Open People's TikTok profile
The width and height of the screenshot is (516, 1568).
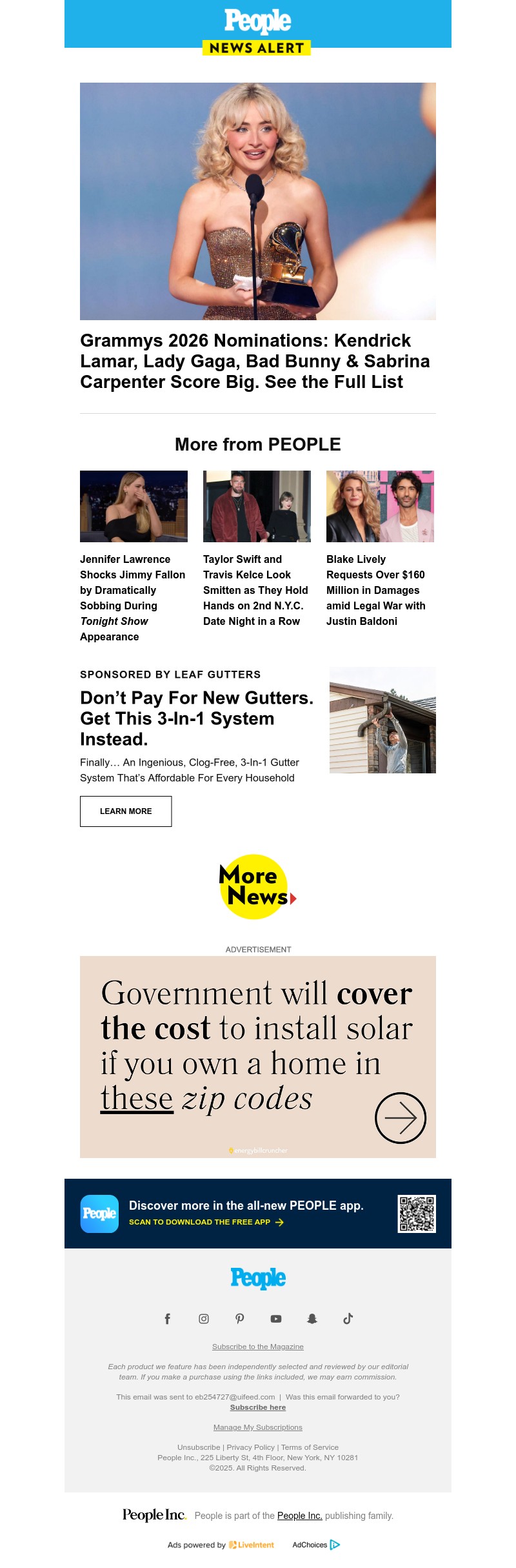pos(348,1319)
